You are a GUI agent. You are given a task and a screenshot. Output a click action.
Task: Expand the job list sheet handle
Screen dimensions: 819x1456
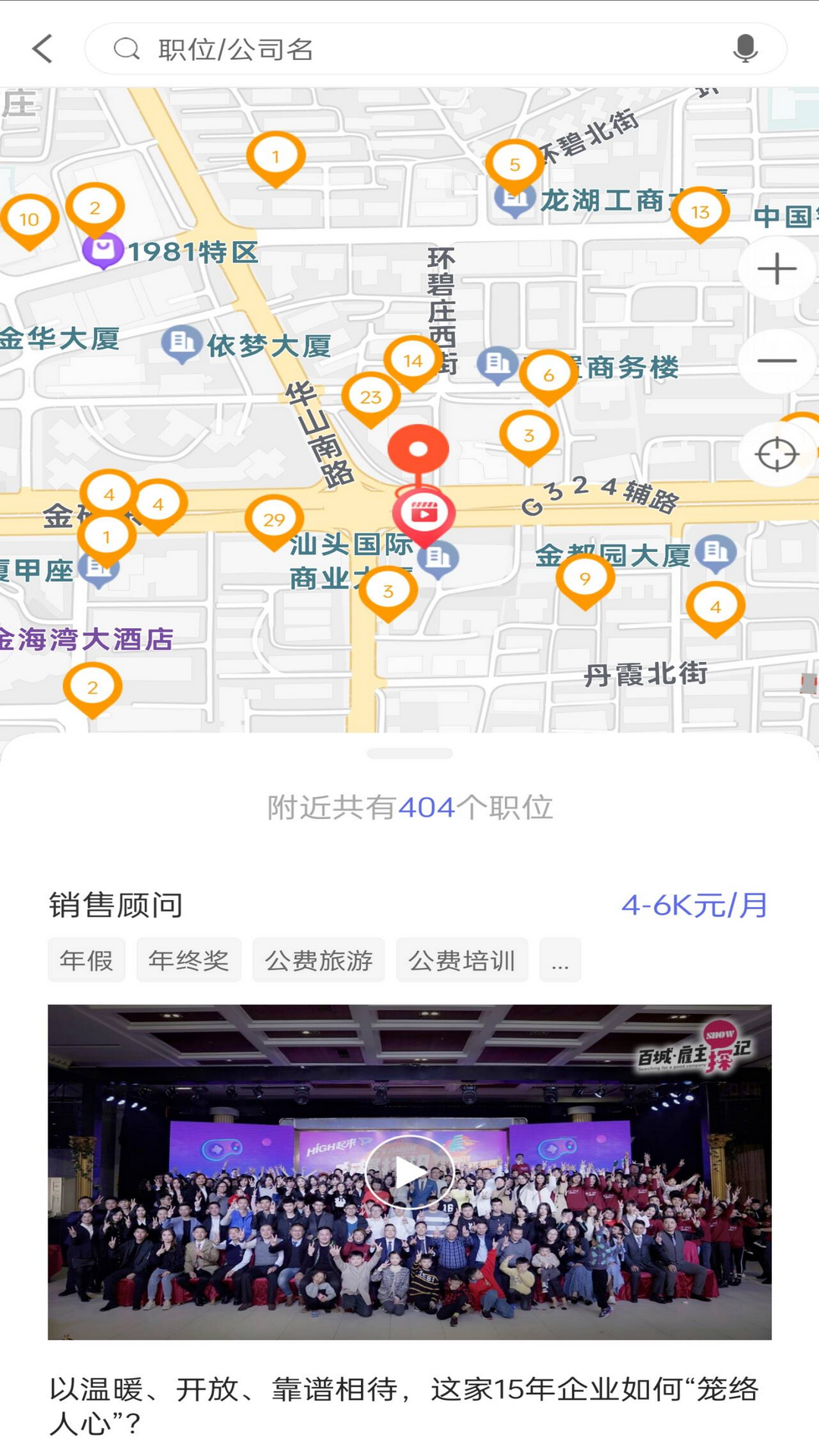coord(409,753)
